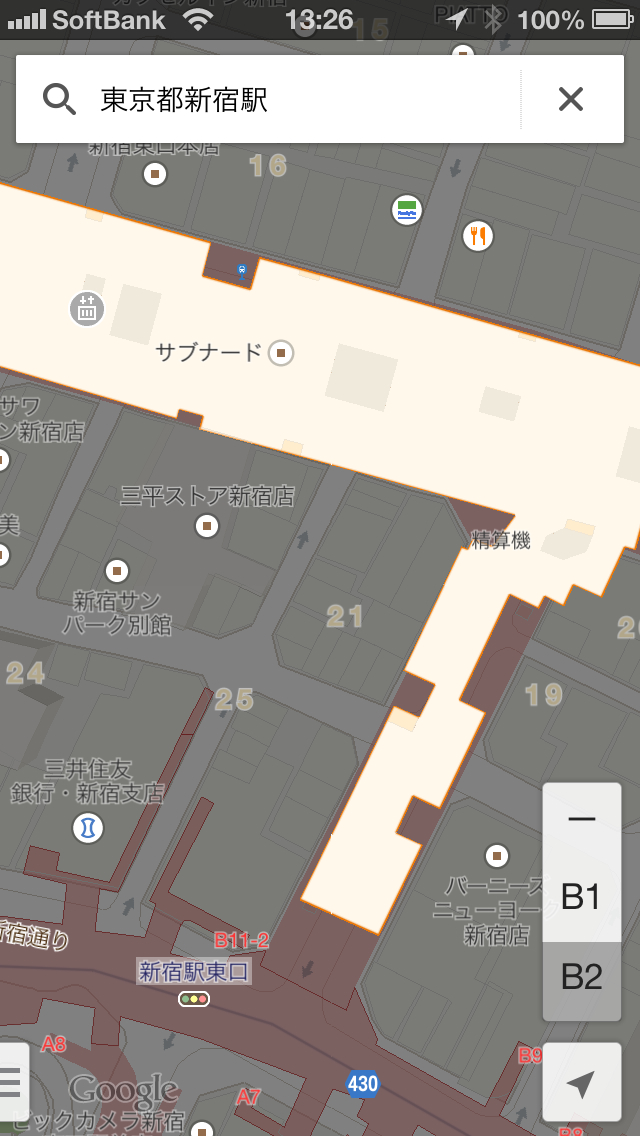Viewport: 640px width, 1136px height.
Task: Select the サブナード place marker
Action: (282, 352)
